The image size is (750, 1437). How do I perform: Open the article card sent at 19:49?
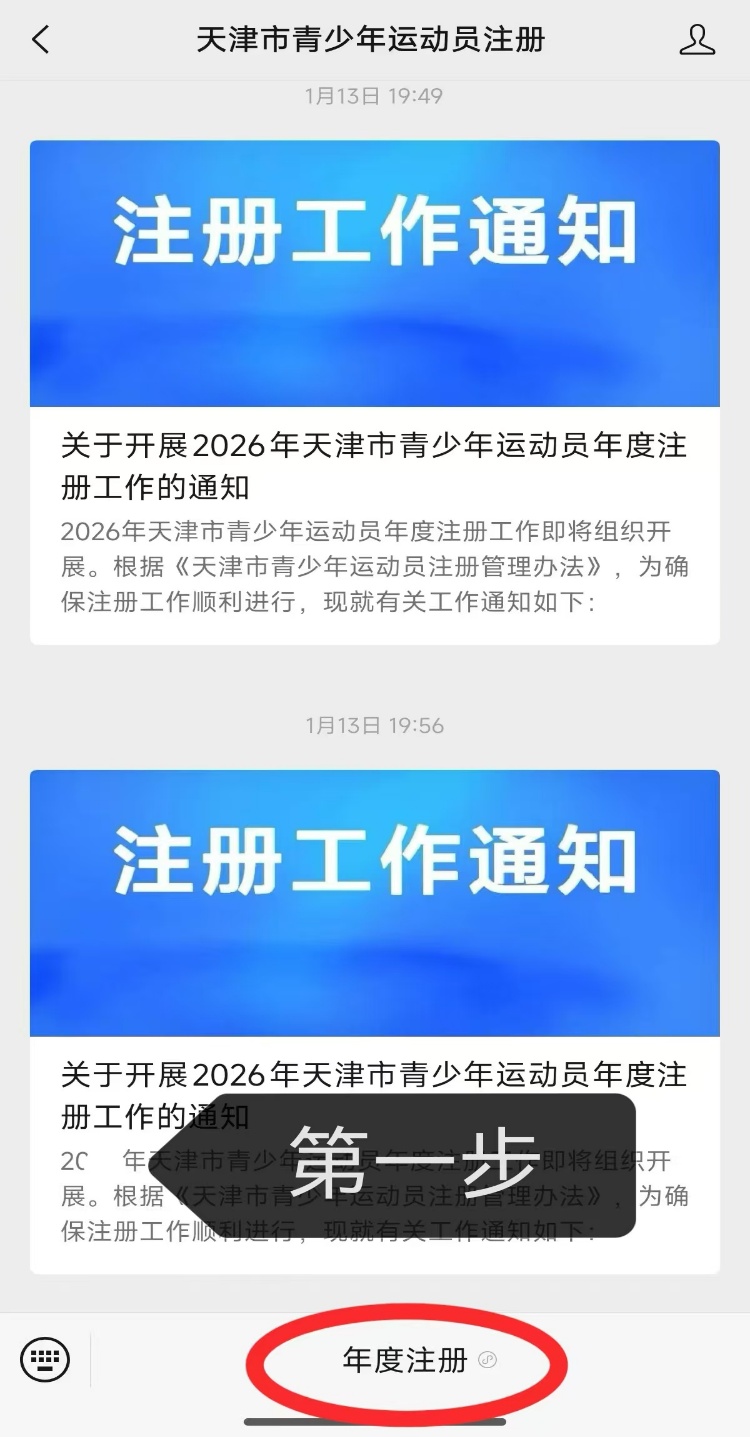point(374,392)
